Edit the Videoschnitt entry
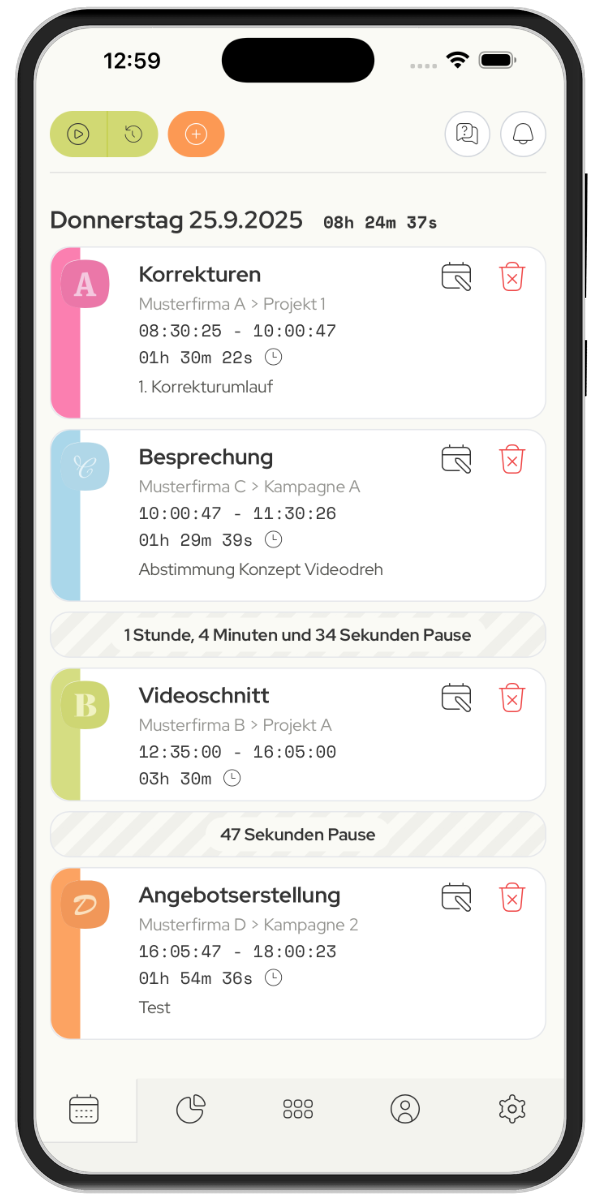 pyautogui.click(x=456, y=697)
